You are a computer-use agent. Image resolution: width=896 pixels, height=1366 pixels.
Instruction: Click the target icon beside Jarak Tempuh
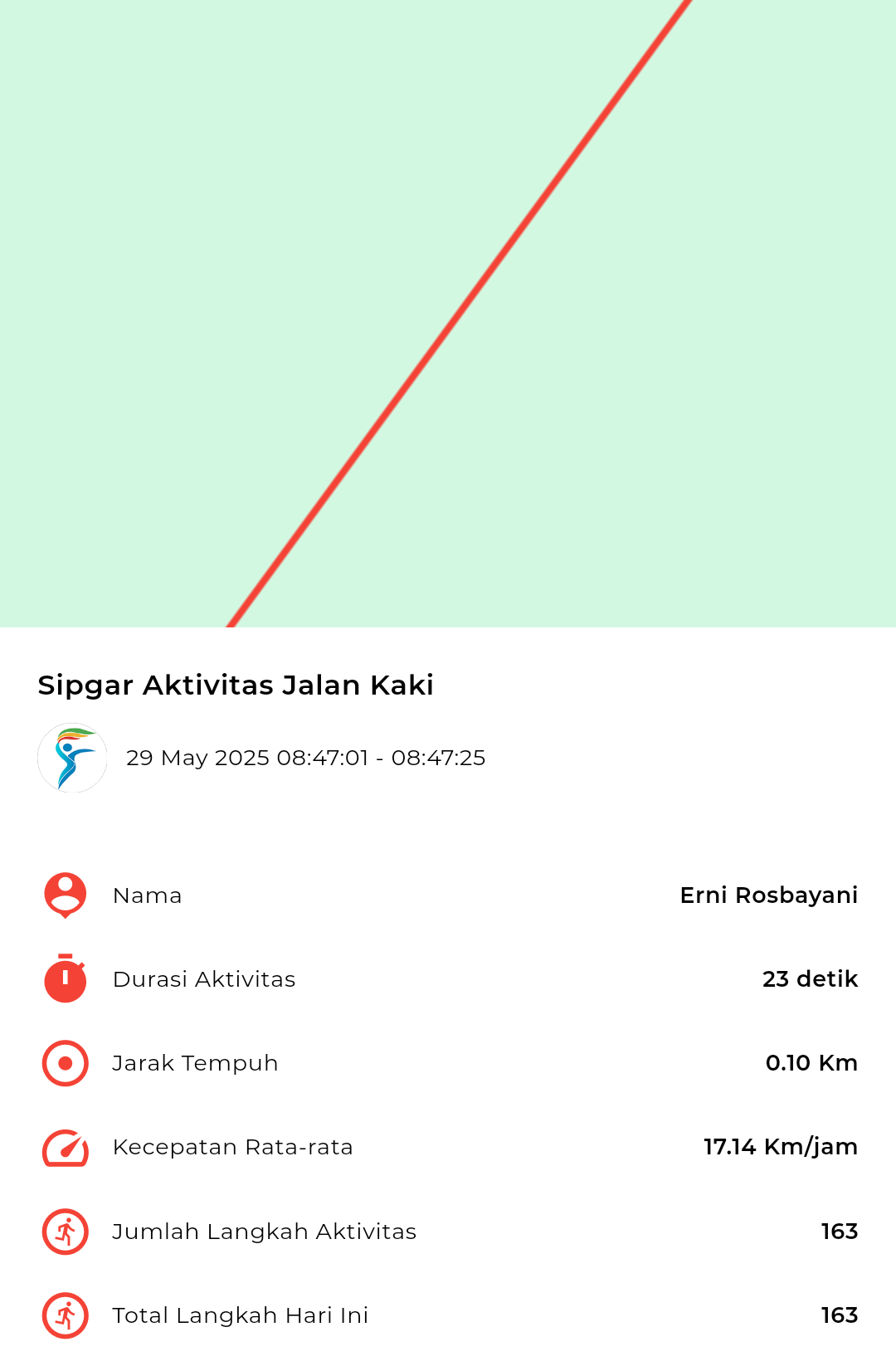point(66,1063)
